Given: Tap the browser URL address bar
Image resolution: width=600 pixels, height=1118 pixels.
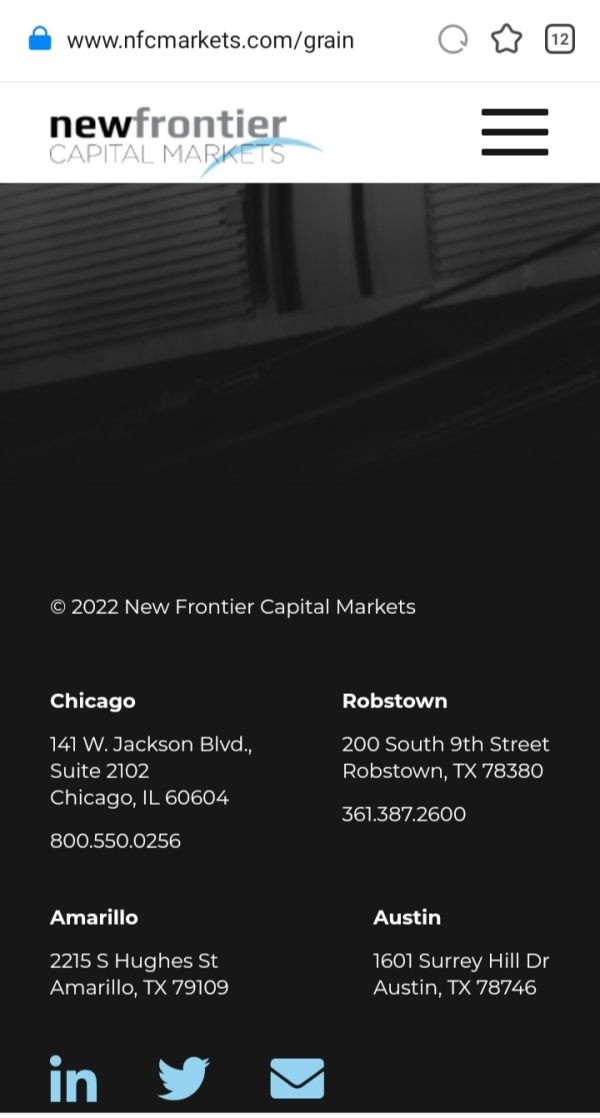Looking at the screenshot, I should click(x=211, y=40).
